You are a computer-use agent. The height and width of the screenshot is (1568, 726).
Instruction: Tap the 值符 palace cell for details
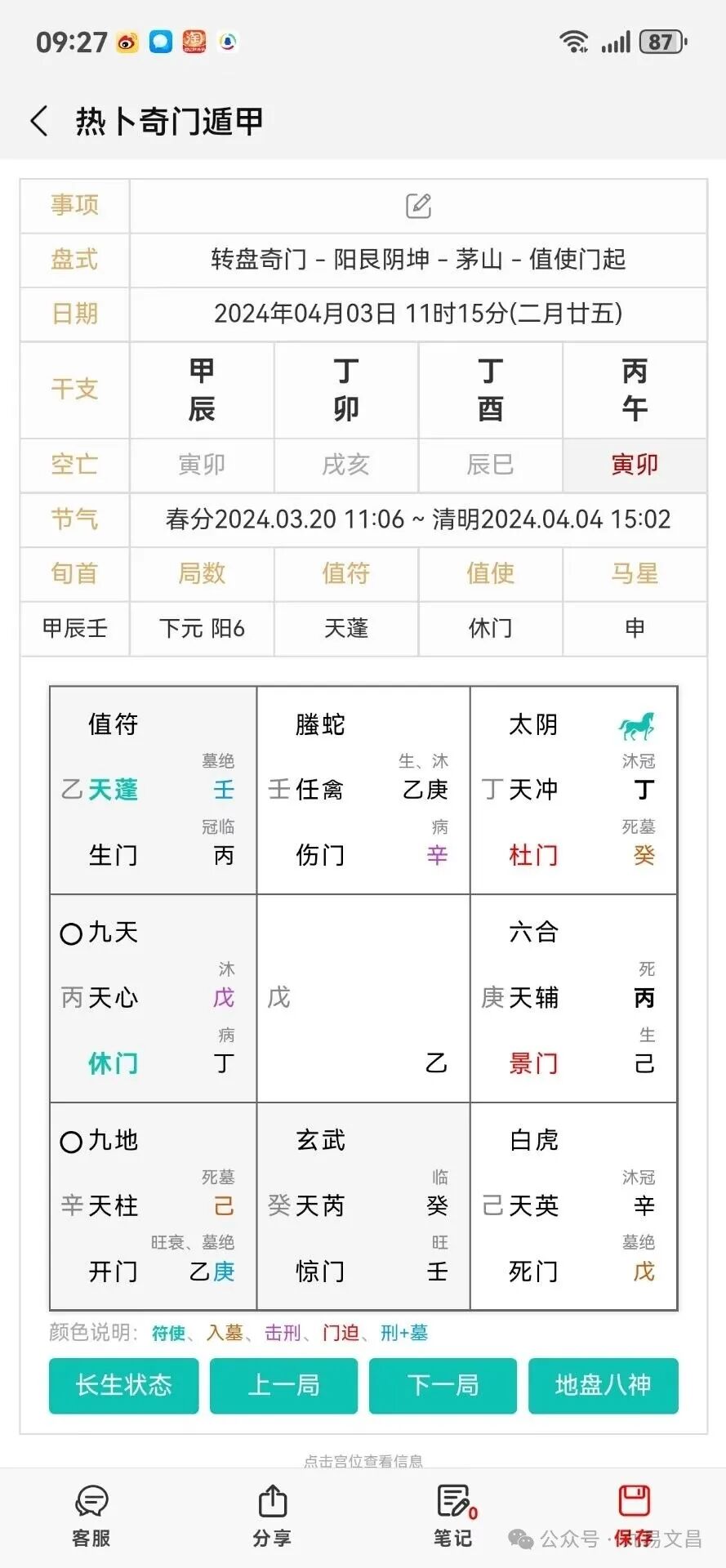pos(152,788)
